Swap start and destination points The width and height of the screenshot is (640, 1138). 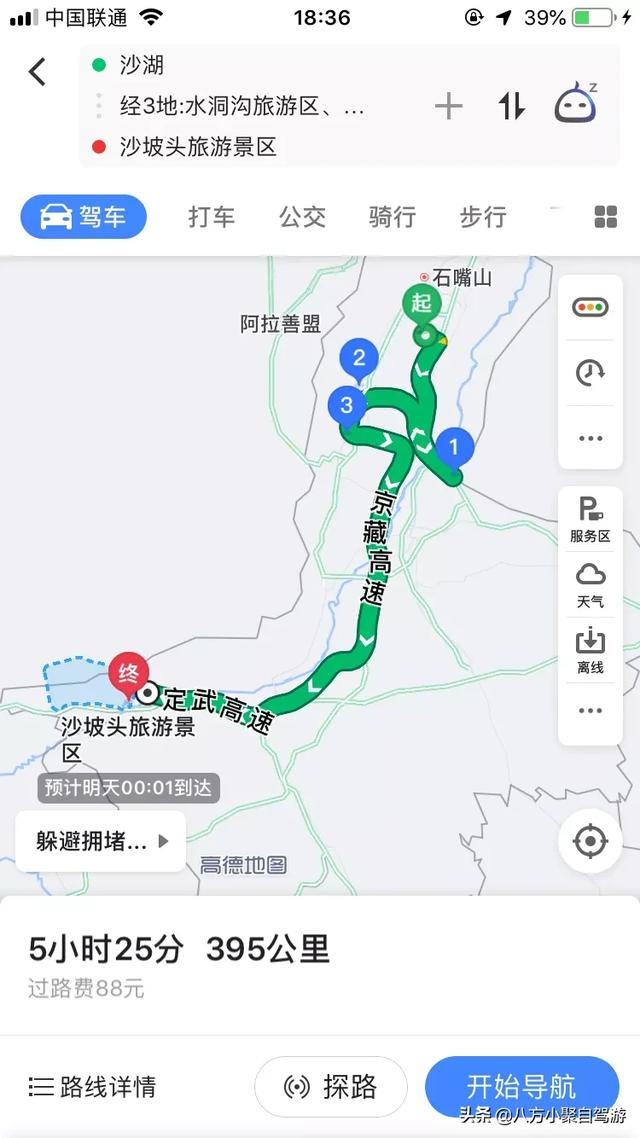[511, 106]
